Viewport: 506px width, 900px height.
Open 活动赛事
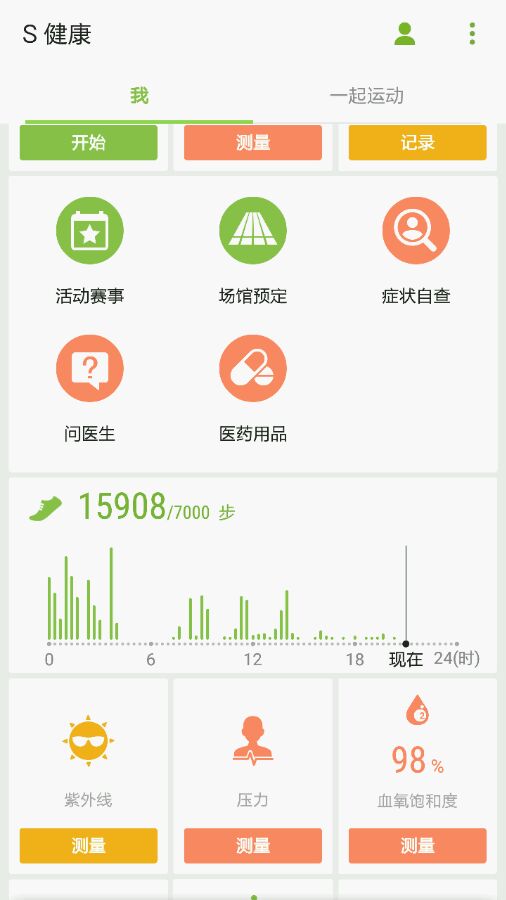click(x=89, y=251)
